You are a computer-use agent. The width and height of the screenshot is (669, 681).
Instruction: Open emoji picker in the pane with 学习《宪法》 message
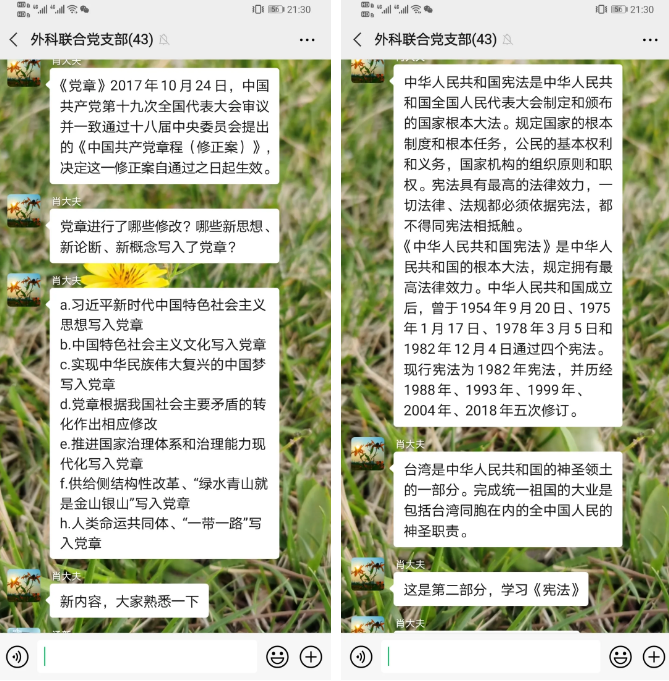click(621, 656)
